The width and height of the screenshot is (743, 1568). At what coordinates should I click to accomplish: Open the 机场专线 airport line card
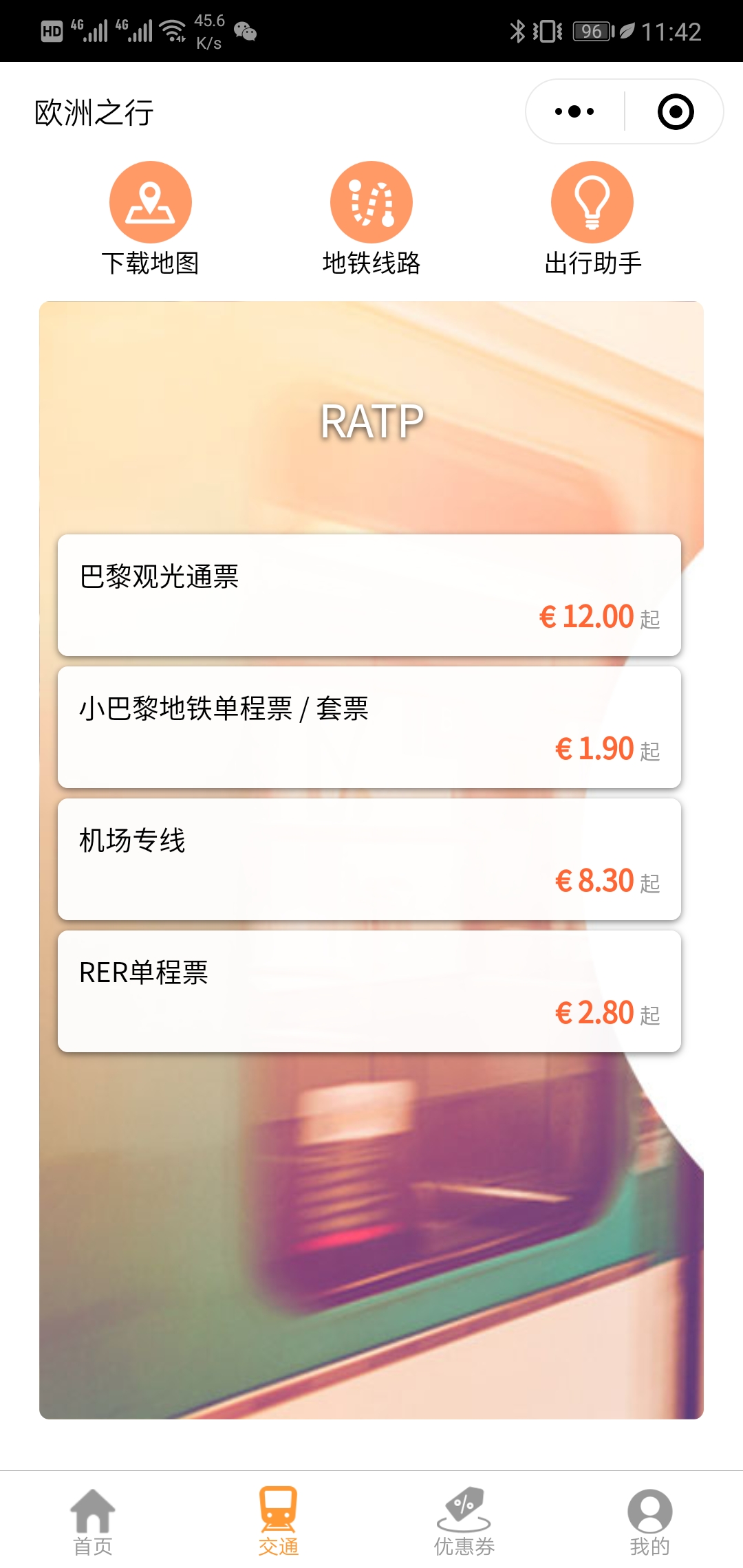[369, 859]
